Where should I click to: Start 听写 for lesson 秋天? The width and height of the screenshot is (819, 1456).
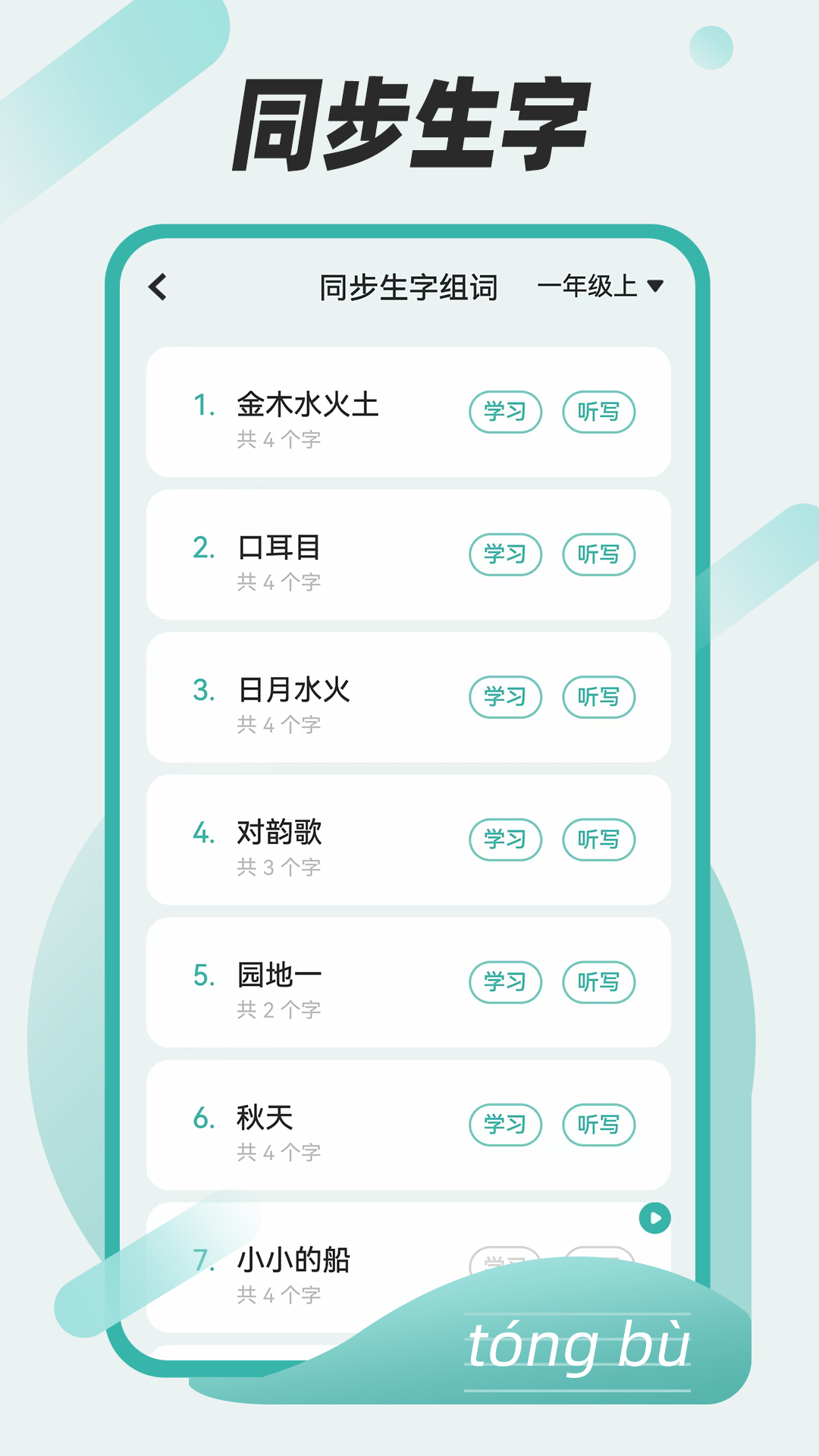pos(599,1125)
